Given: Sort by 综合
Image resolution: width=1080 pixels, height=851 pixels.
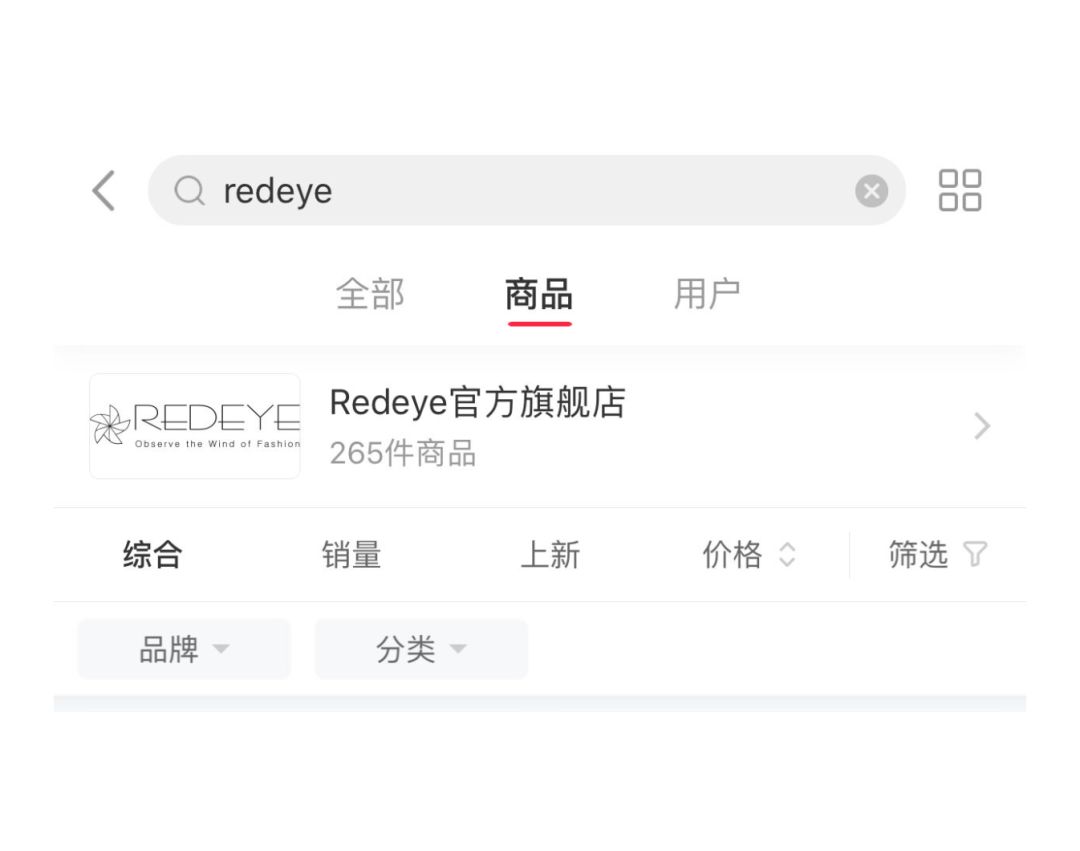Looking at the screenshot, I should pyautogui.click(x=152, y=554).
